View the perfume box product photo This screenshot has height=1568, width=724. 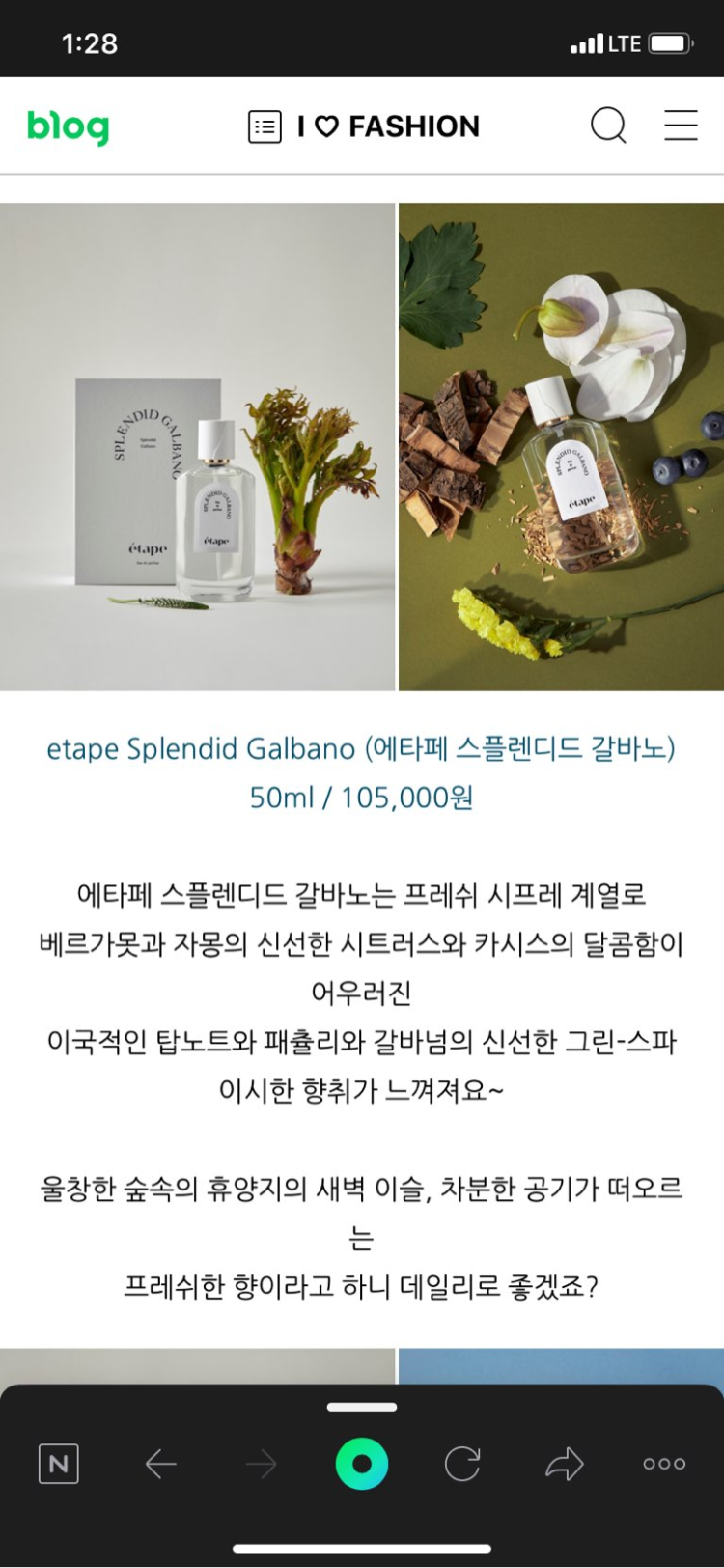pos(197,446)
